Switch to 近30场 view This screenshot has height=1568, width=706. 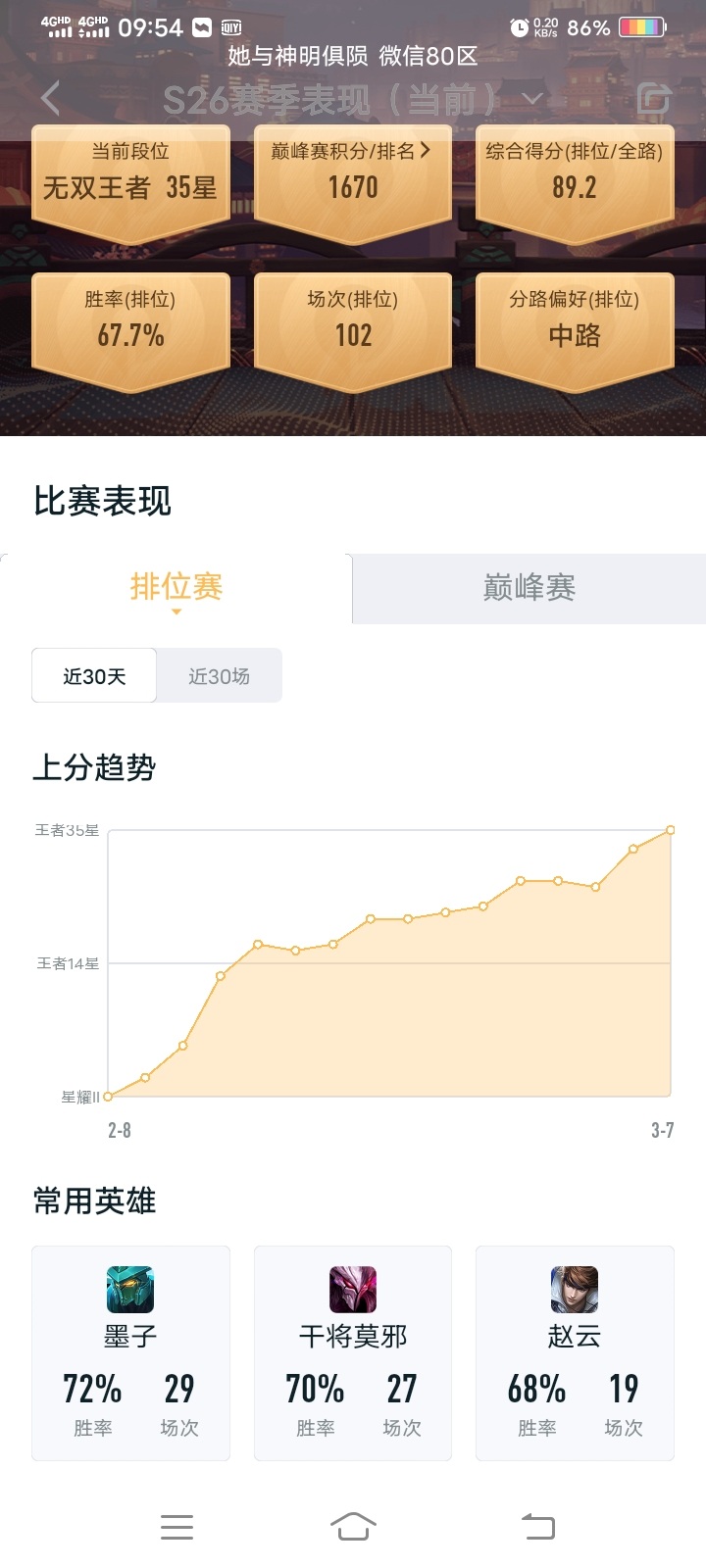coord(220,675)
